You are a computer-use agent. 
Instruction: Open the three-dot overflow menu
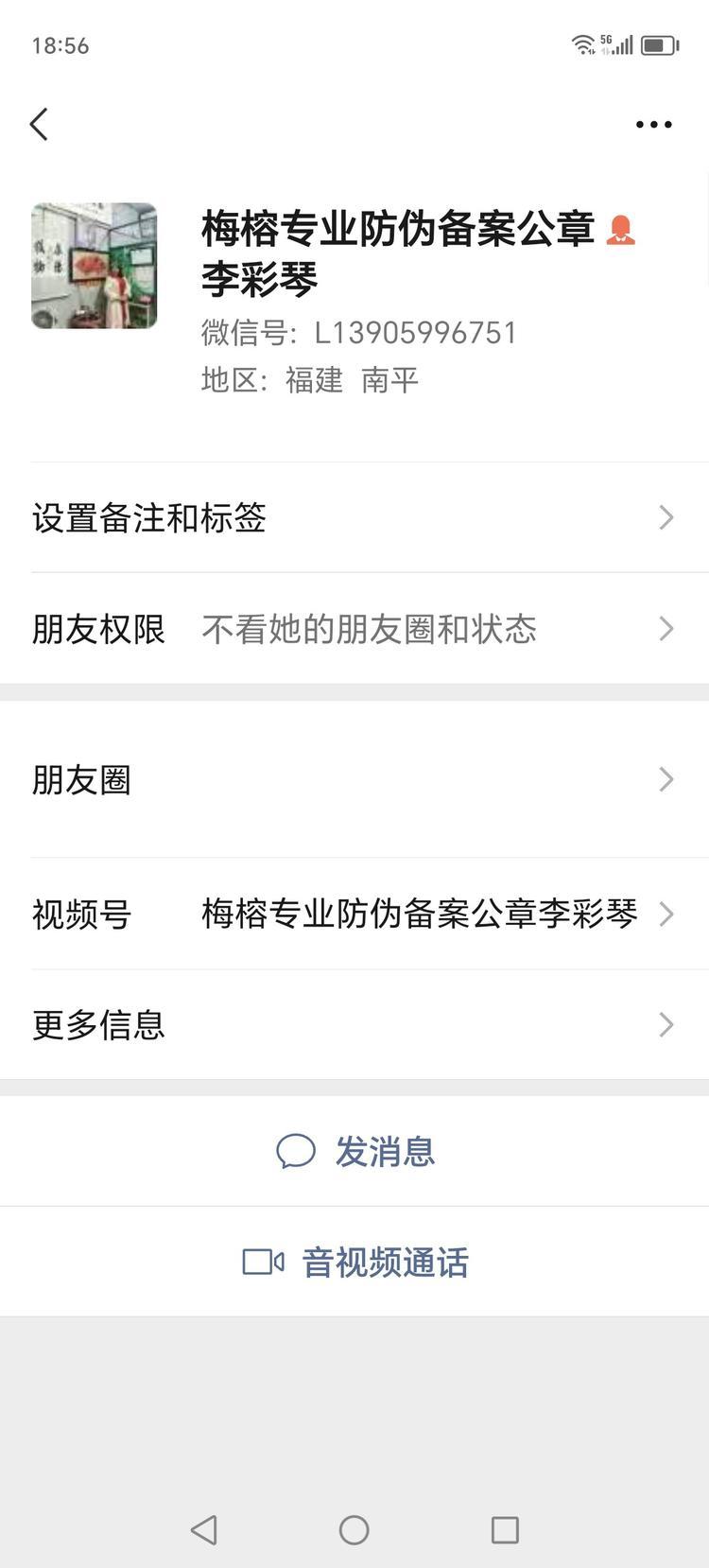pyautogui.click(x=653, y=124)
